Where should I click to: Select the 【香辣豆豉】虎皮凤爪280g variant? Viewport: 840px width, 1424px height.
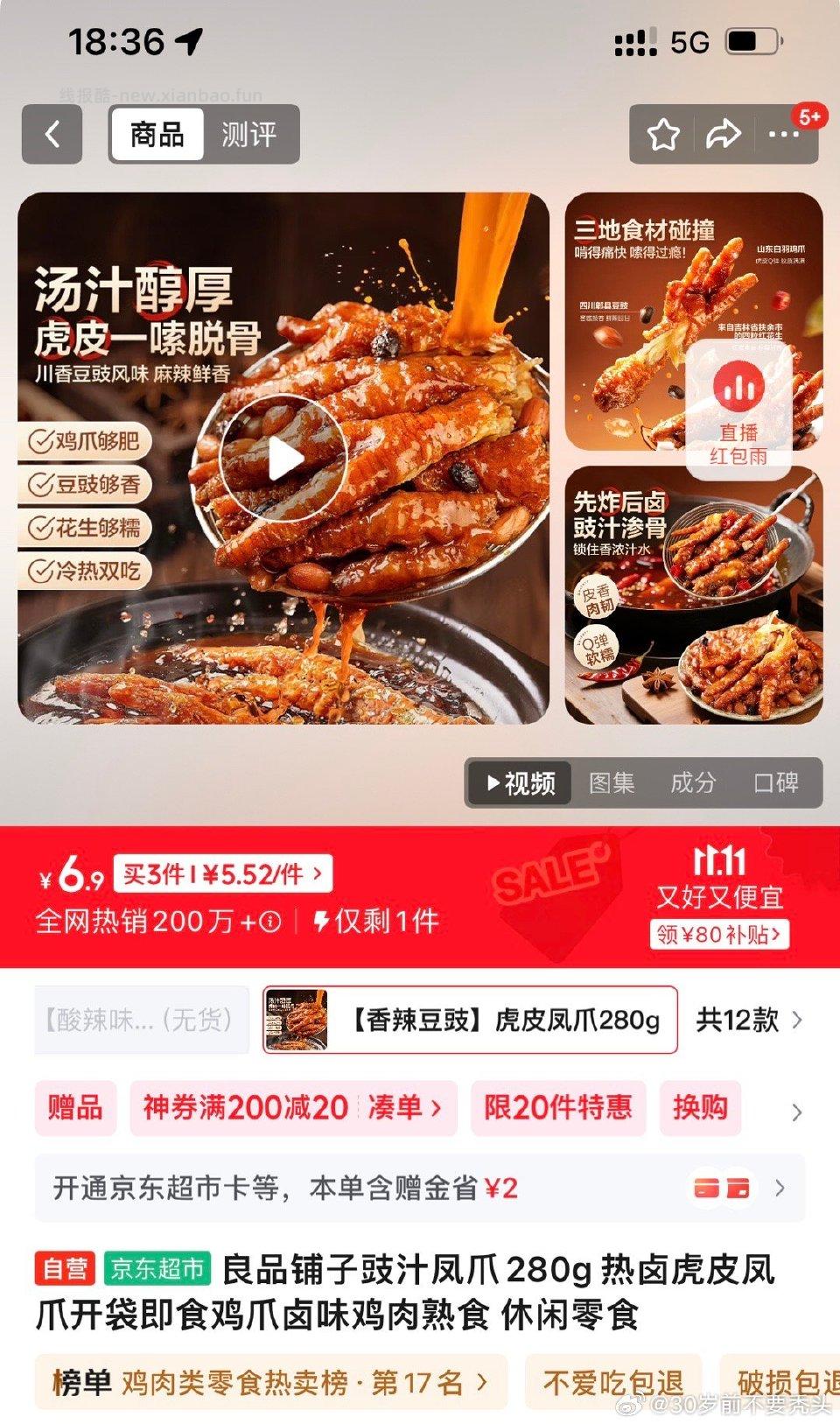(470, 1020)
